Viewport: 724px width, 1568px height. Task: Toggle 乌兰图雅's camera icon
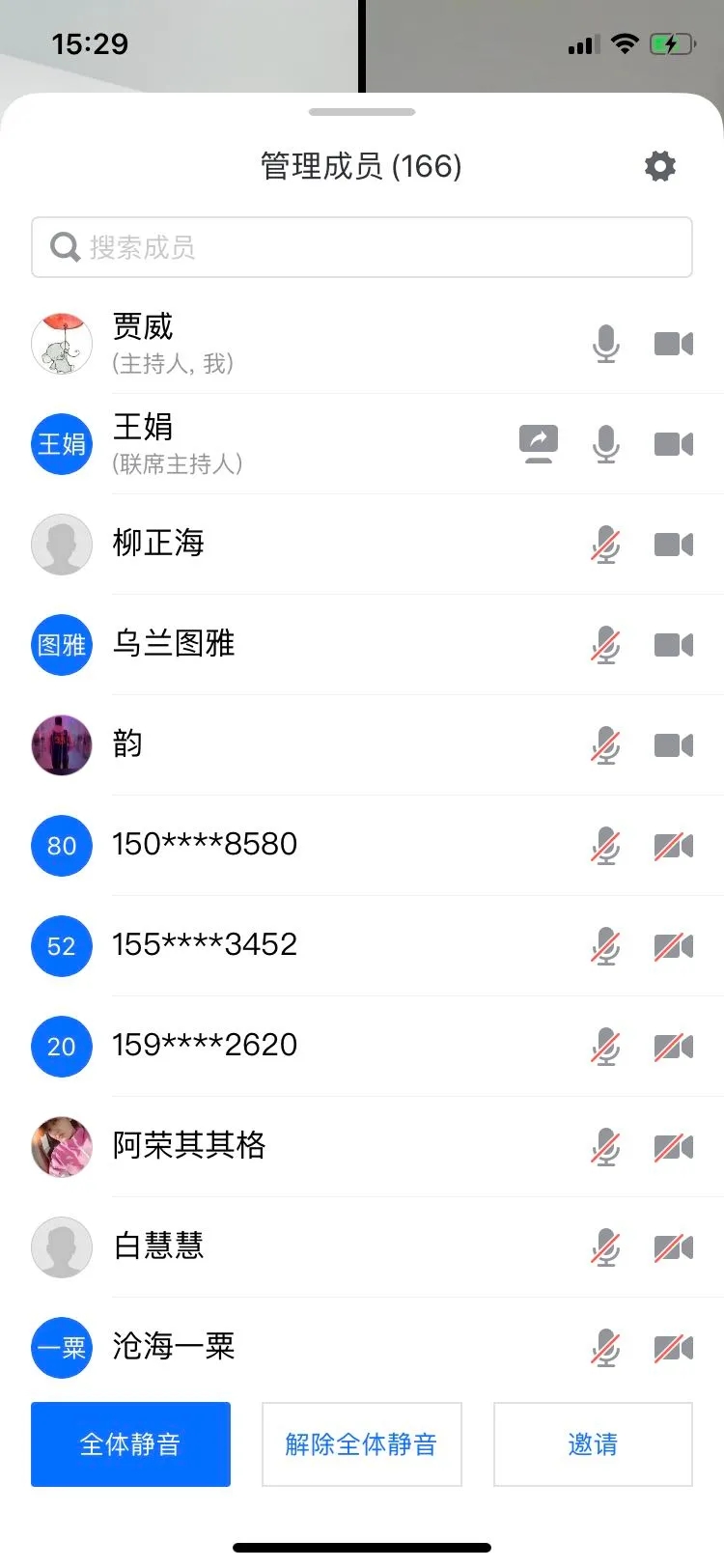pos(674,645)
